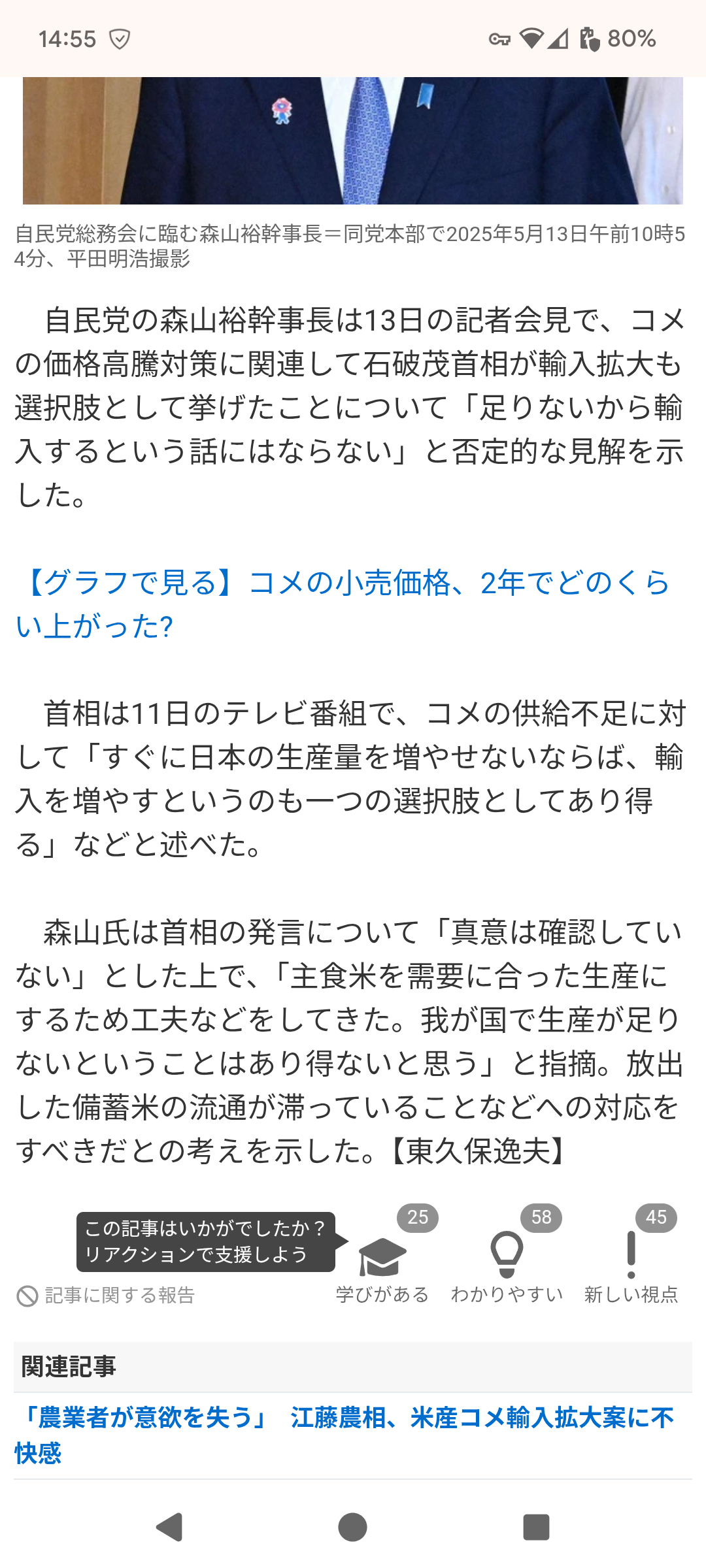Go back with the system back button

[169, 1527]
